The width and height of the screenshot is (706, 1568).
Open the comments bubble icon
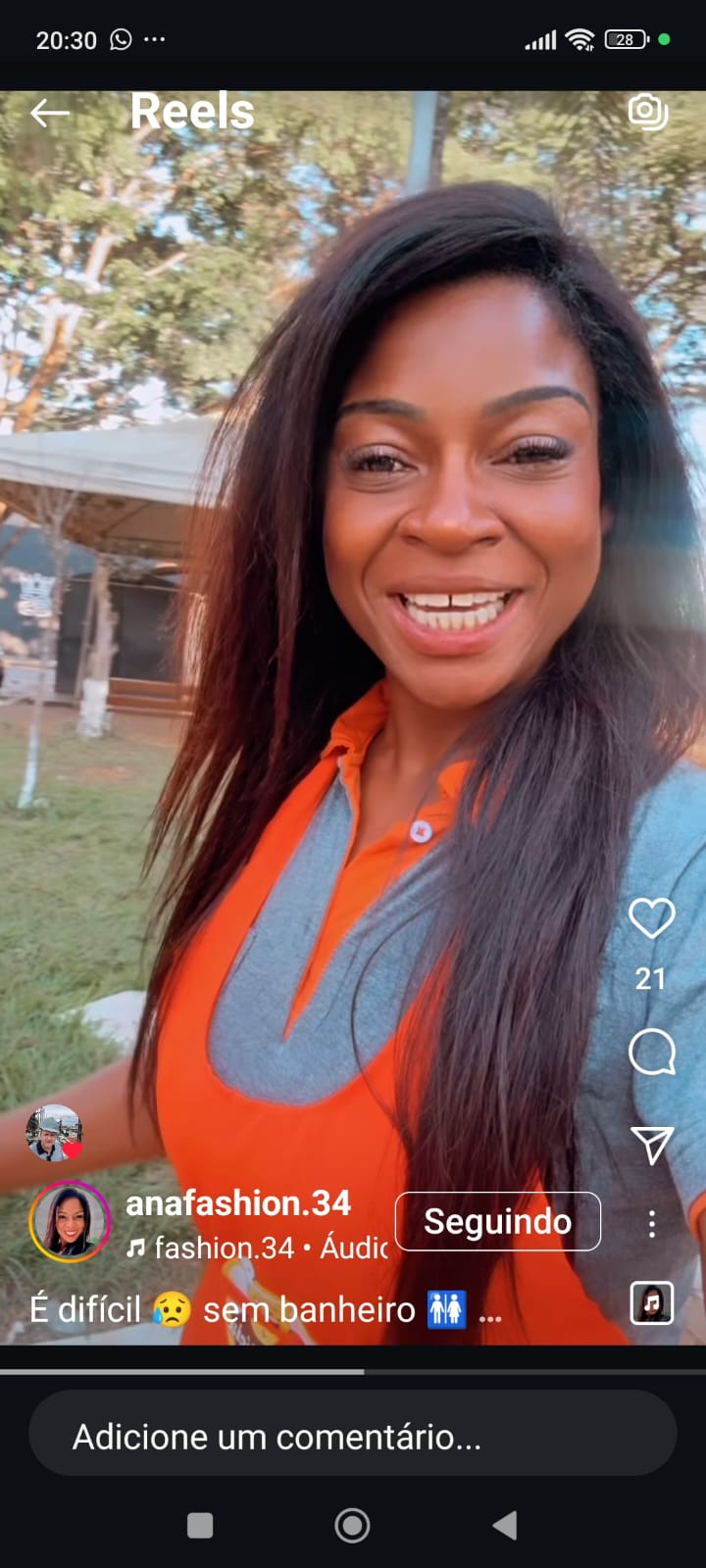(651, 1053)
